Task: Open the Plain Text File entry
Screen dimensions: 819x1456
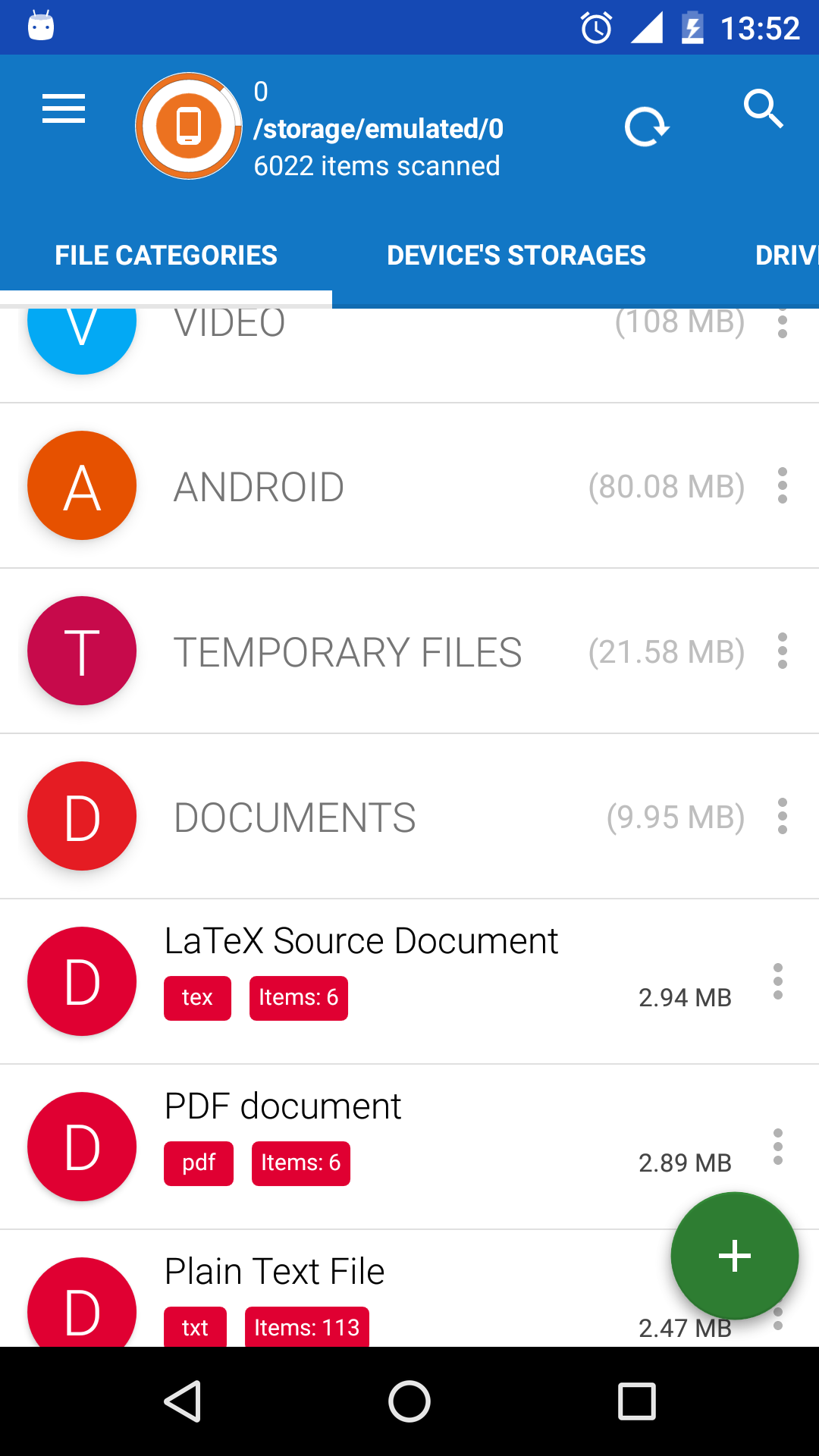Action: (275, 1271)
